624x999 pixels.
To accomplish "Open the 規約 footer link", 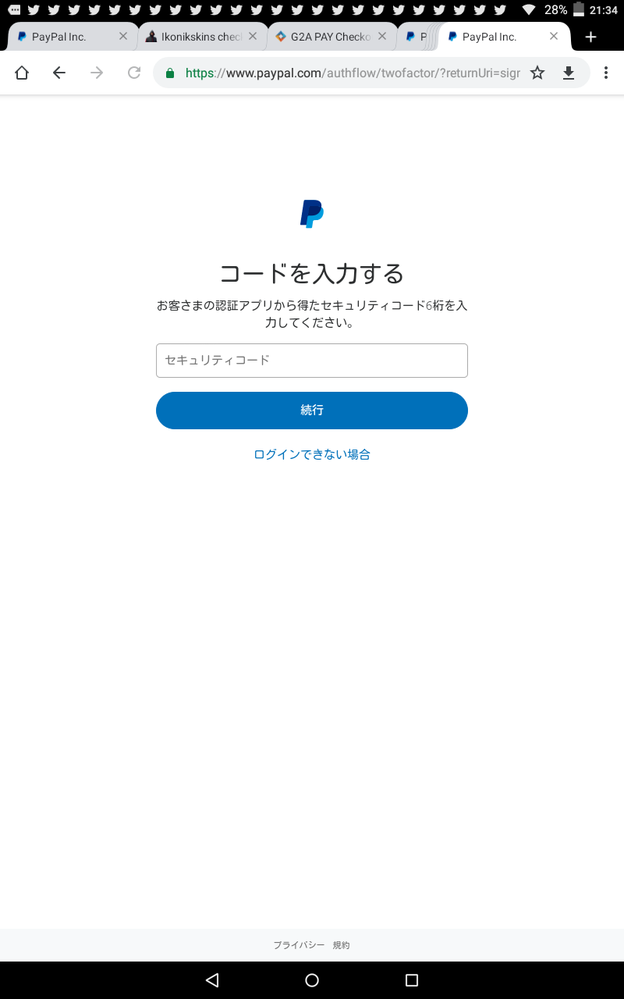I will point(341,945).
